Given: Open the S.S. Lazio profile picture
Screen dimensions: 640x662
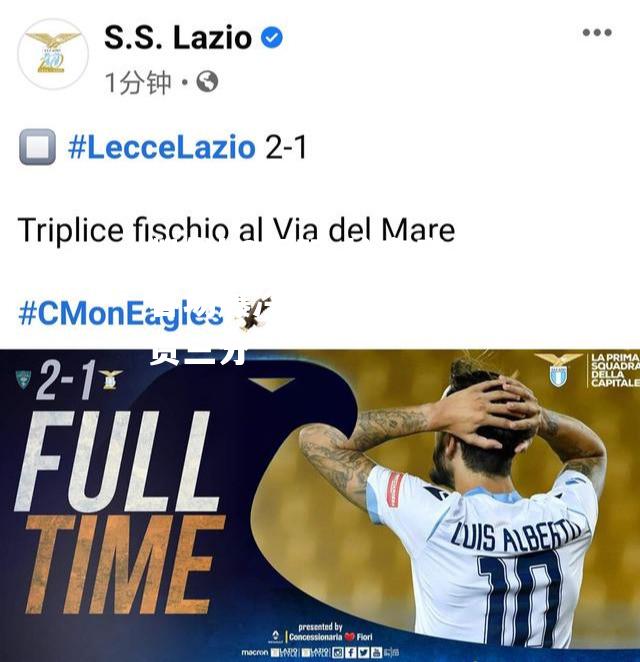Looking at the screenshot, I should (x=52, y=54).
